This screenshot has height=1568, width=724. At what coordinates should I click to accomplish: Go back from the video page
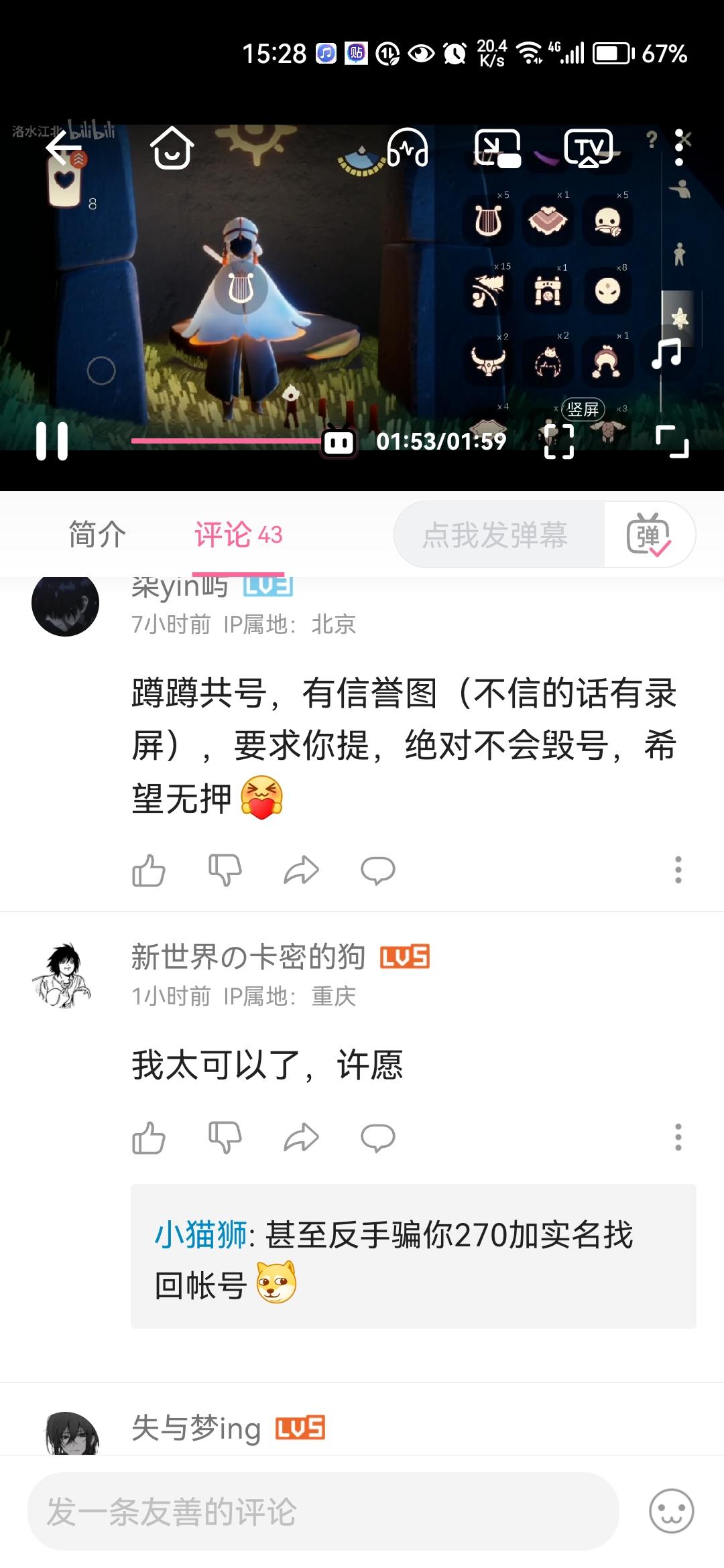[x=64, y=147]
